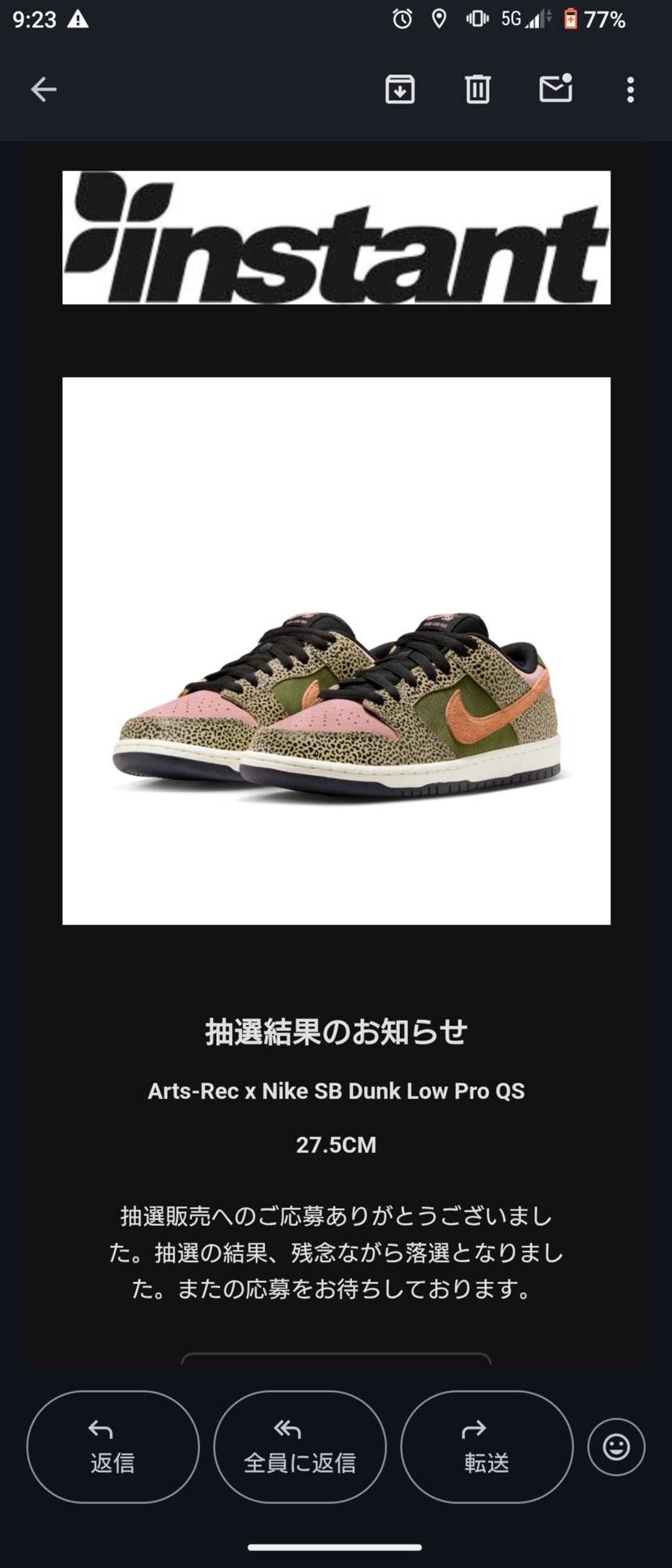This screenshot has height=1568, width=672.
Task: Mark this email as unread
Action: (555, 89)
